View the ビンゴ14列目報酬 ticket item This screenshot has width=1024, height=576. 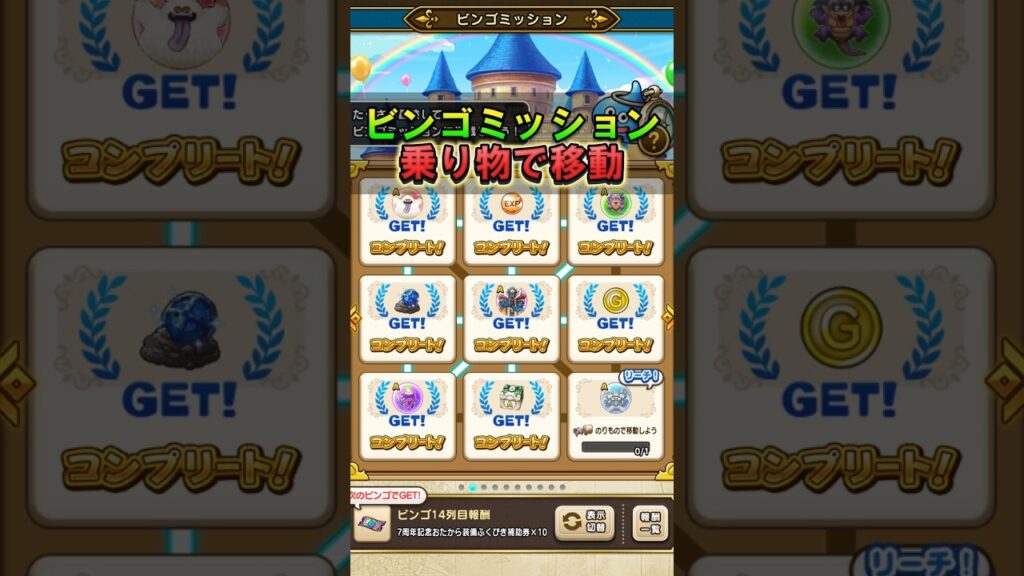[372, 524]
